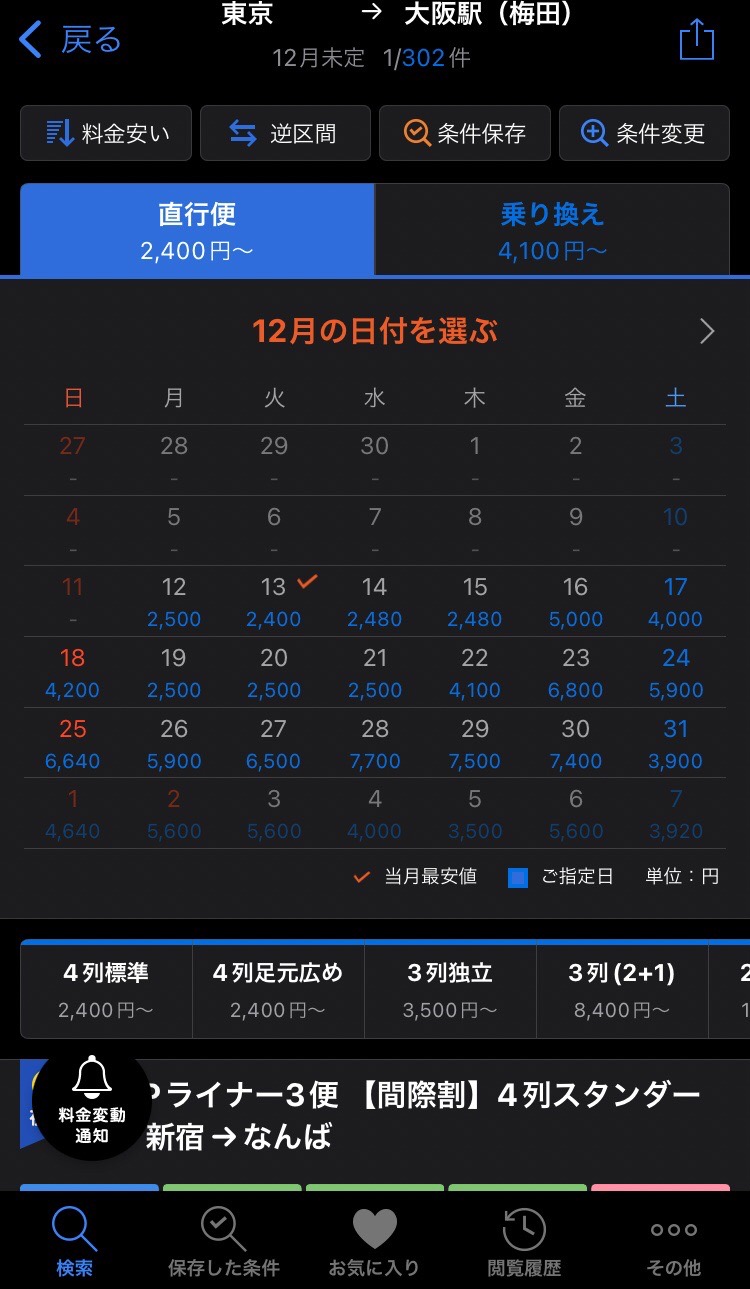Open the 保存した条件 tab
Viewport: 750px width, 1289px height.
point(224,1241)
